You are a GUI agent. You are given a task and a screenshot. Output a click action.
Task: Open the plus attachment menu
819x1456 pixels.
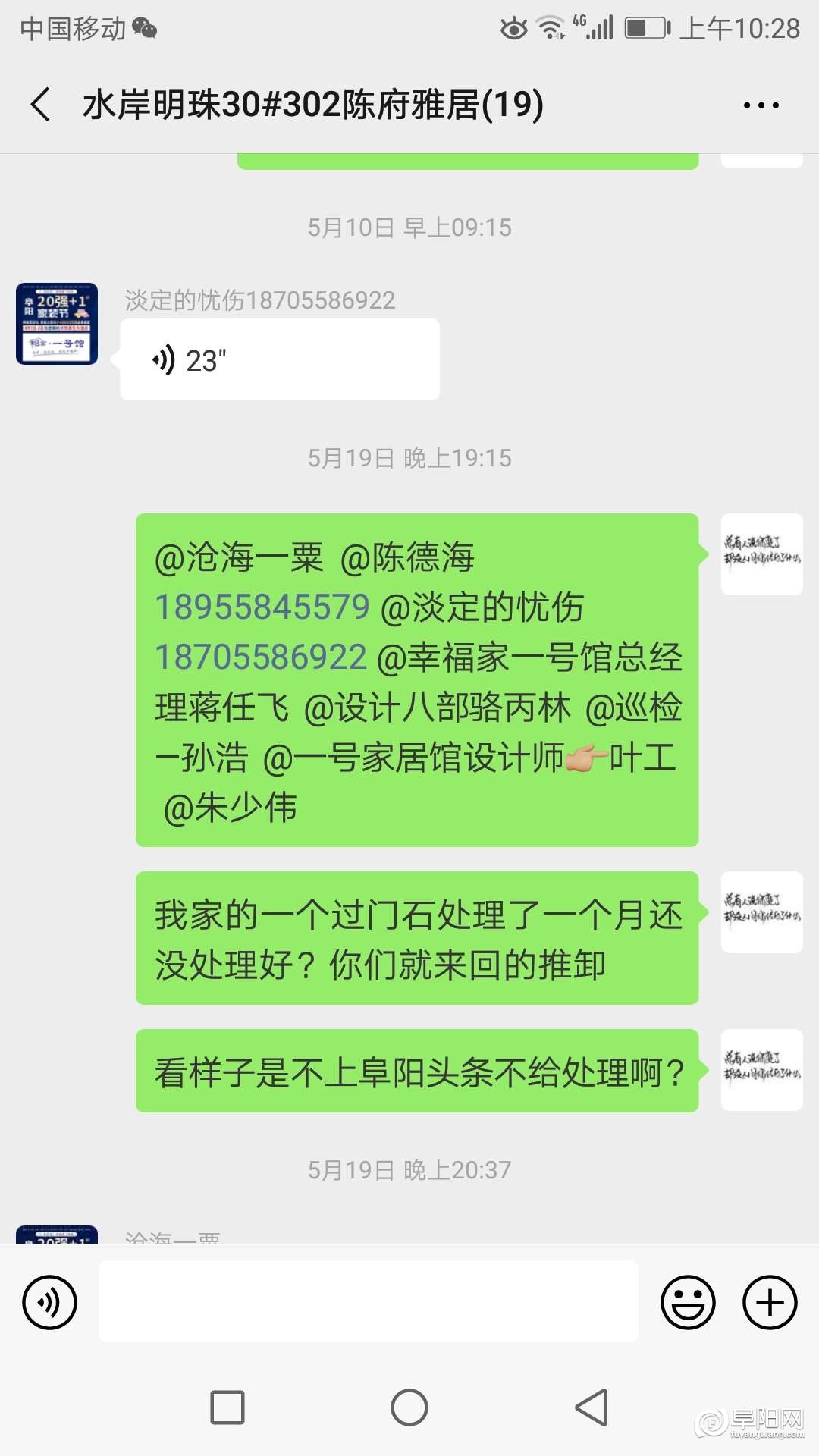click(x=769, y=1302)
